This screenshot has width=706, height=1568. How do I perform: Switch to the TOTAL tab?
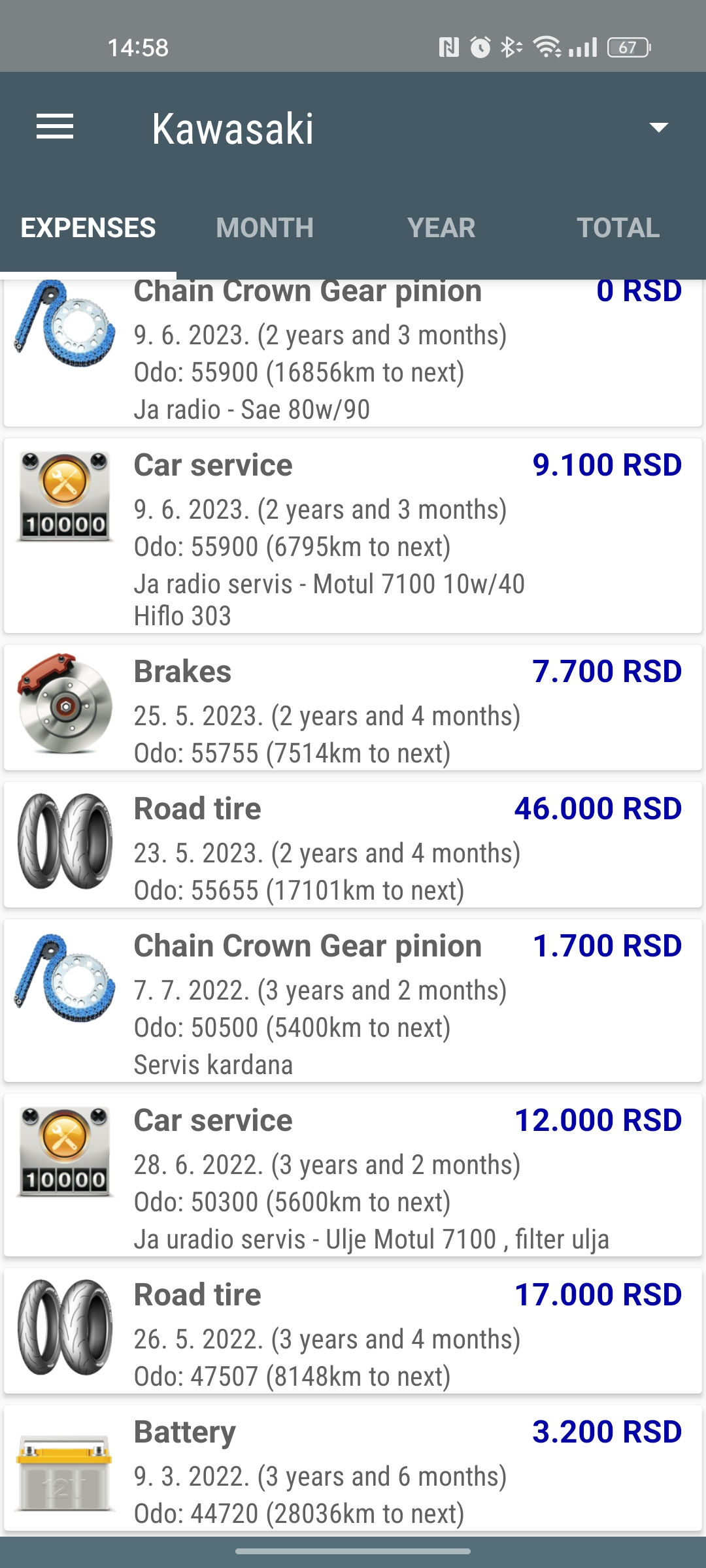point(618,228)
